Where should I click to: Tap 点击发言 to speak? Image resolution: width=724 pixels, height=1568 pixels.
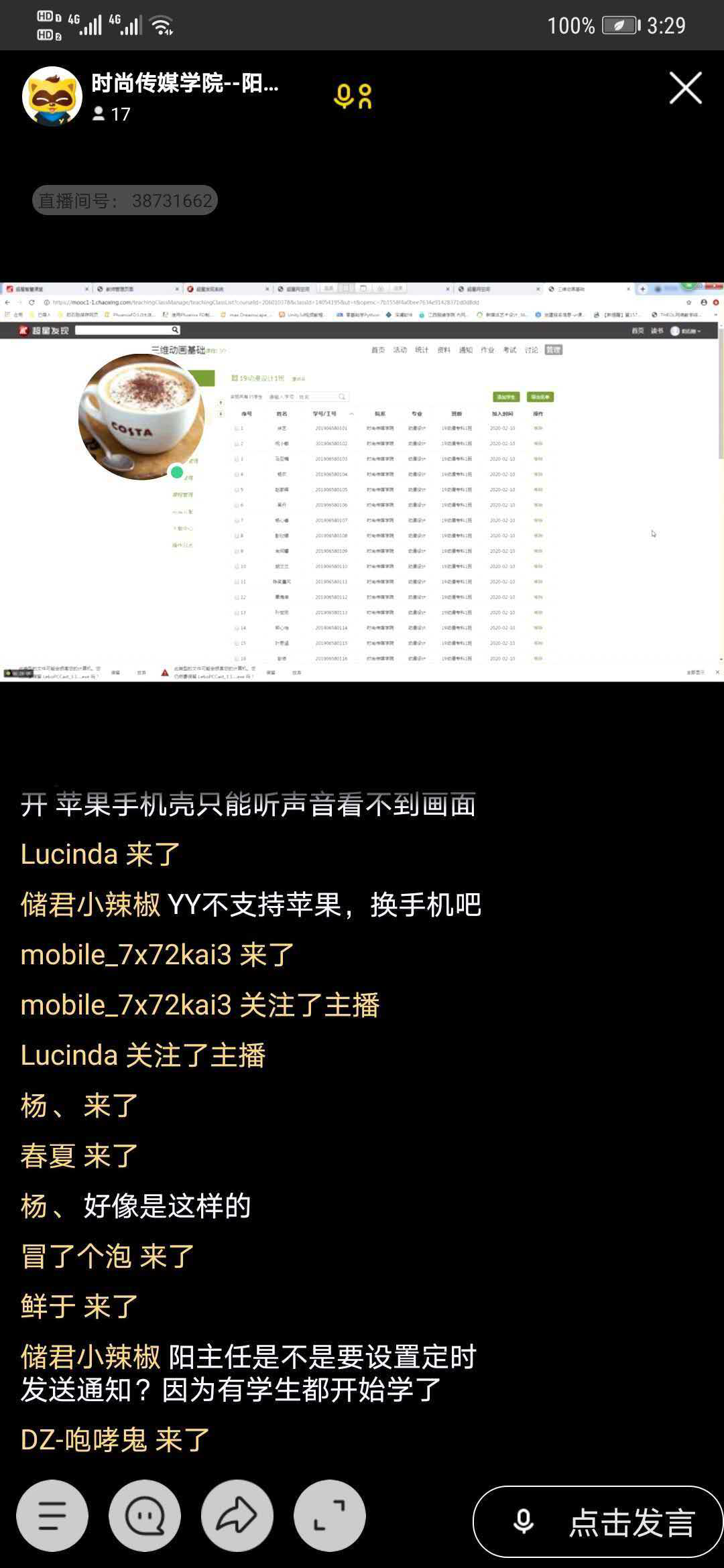point(598,1522)
